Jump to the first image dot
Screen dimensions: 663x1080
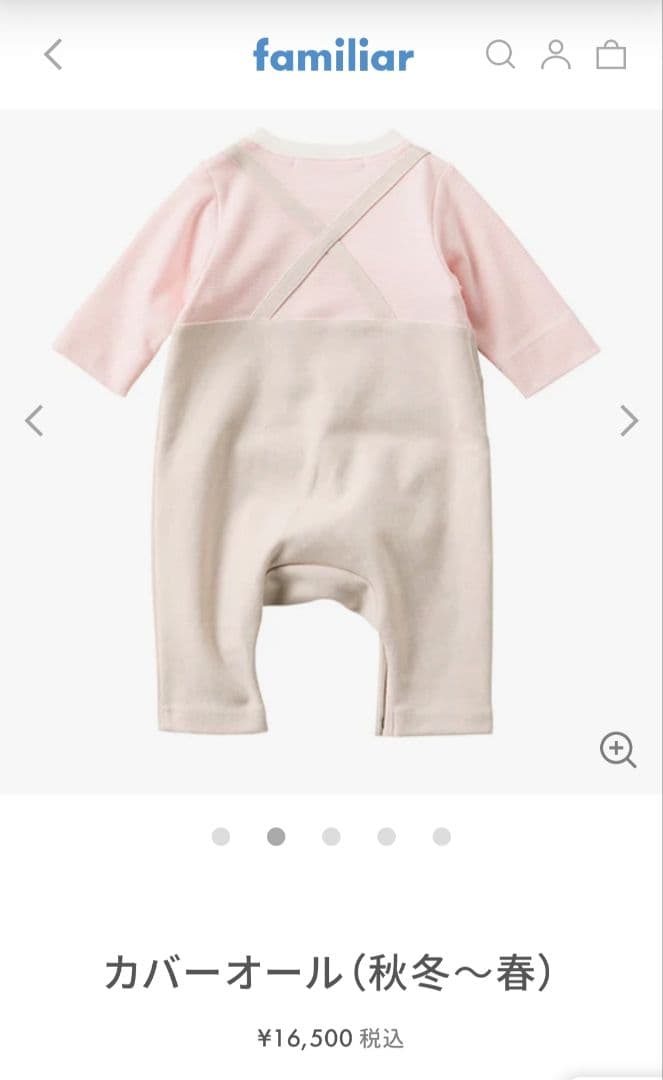[221, 837]
